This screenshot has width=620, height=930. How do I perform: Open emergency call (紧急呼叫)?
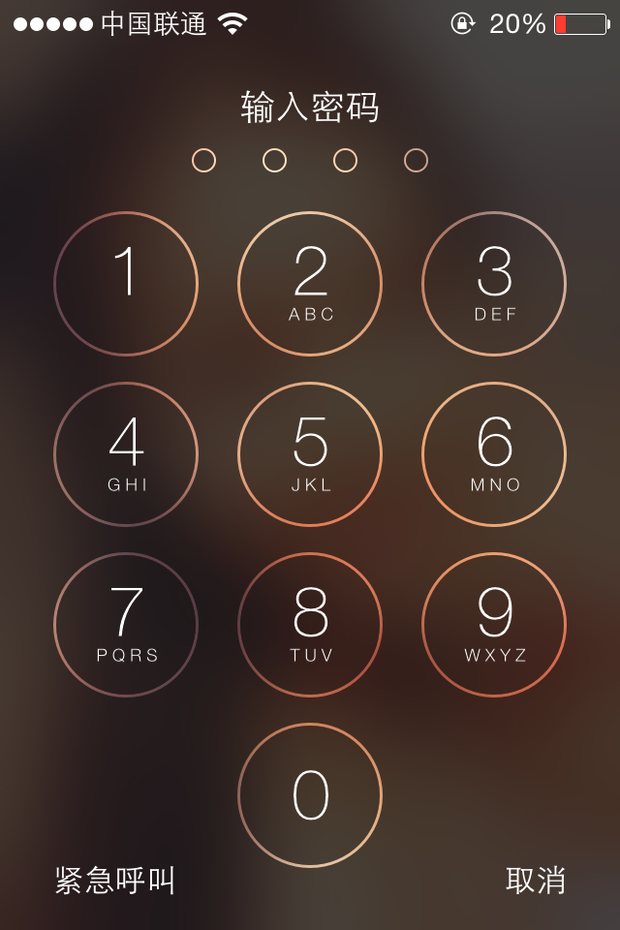click(115, 880)
